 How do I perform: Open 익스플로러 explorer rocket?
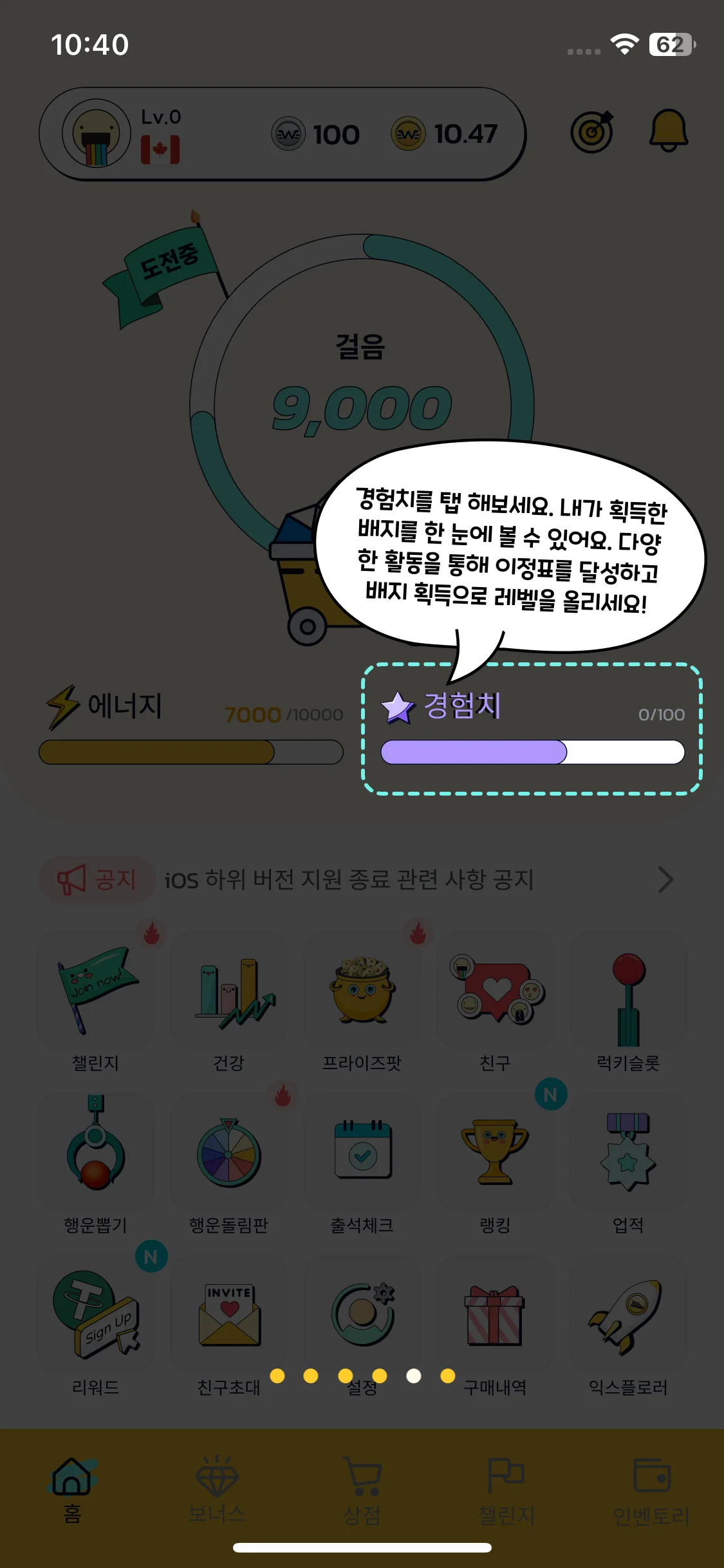628,1325
